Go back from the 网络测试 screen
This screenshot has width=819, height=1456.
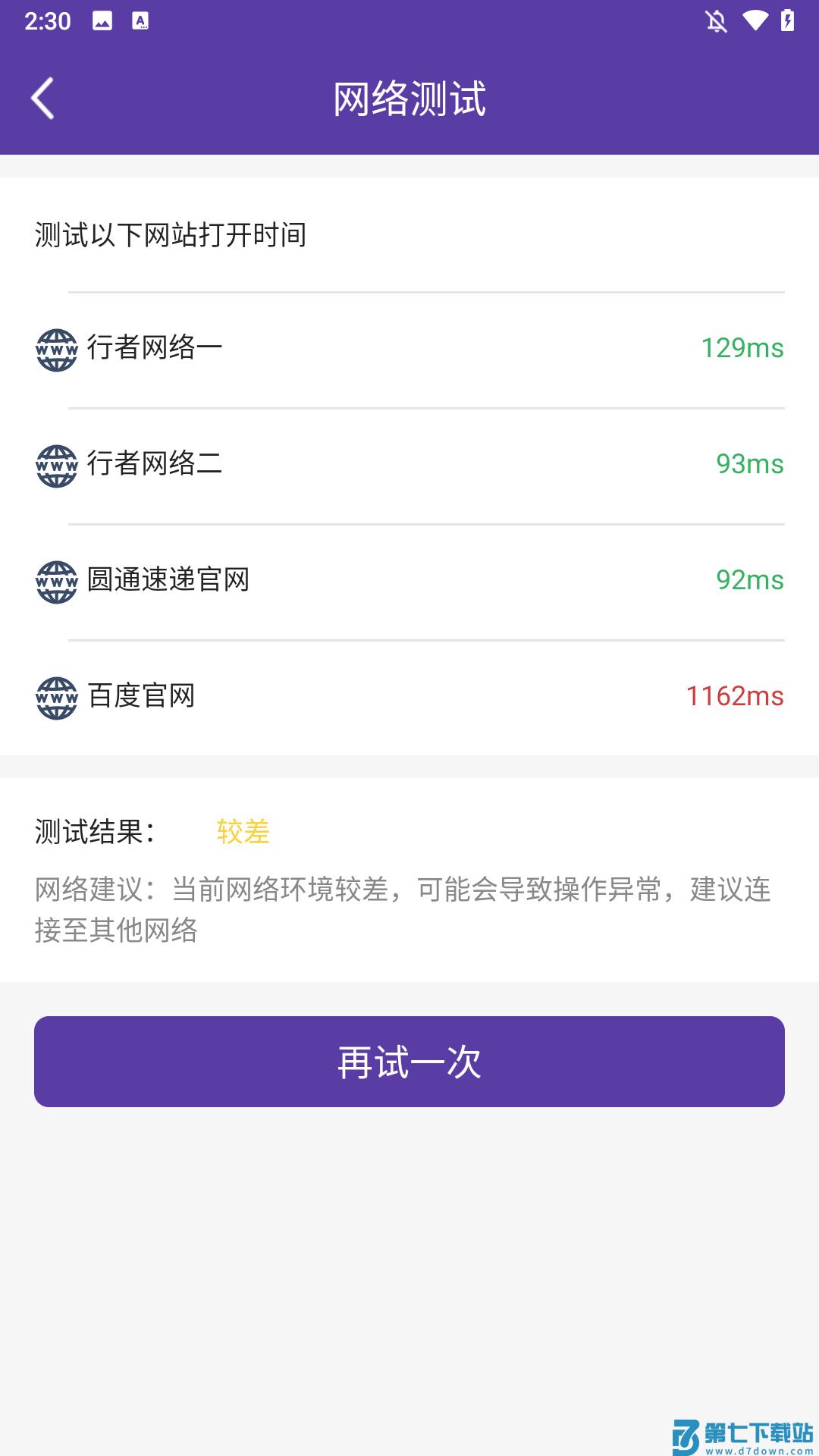42,99
